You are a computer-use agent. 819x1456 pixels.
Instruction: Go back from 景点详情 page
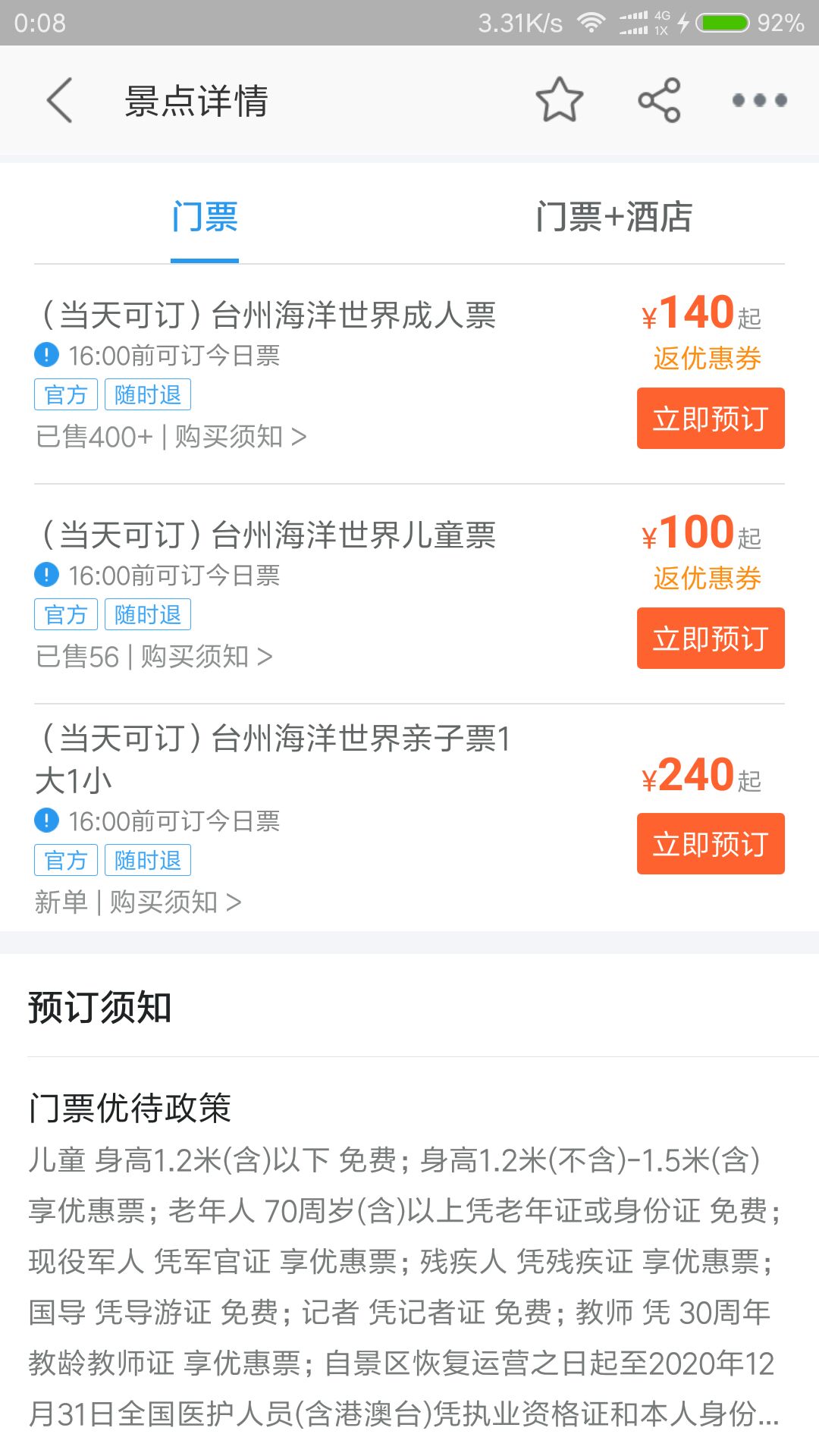60,100
